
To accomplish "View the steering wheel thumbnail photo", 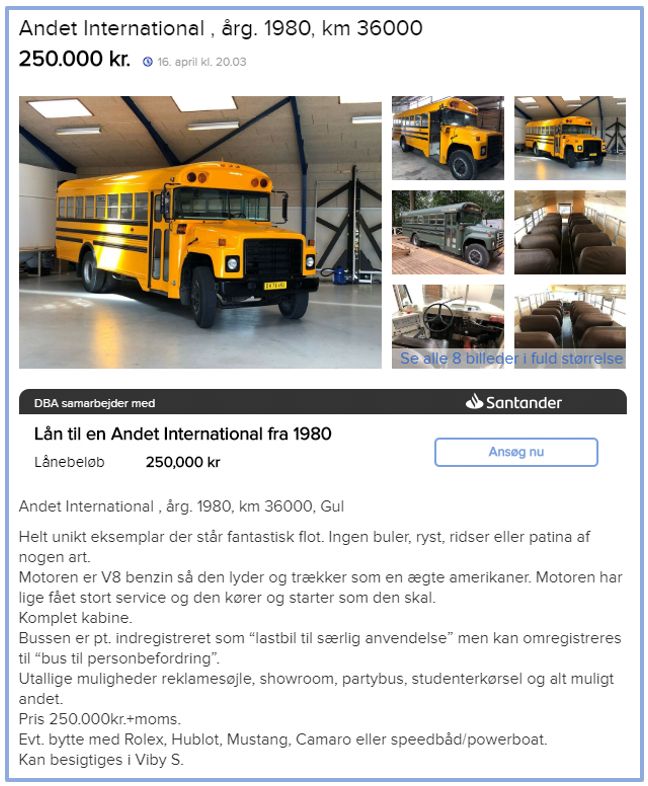I will coord(447,316).
